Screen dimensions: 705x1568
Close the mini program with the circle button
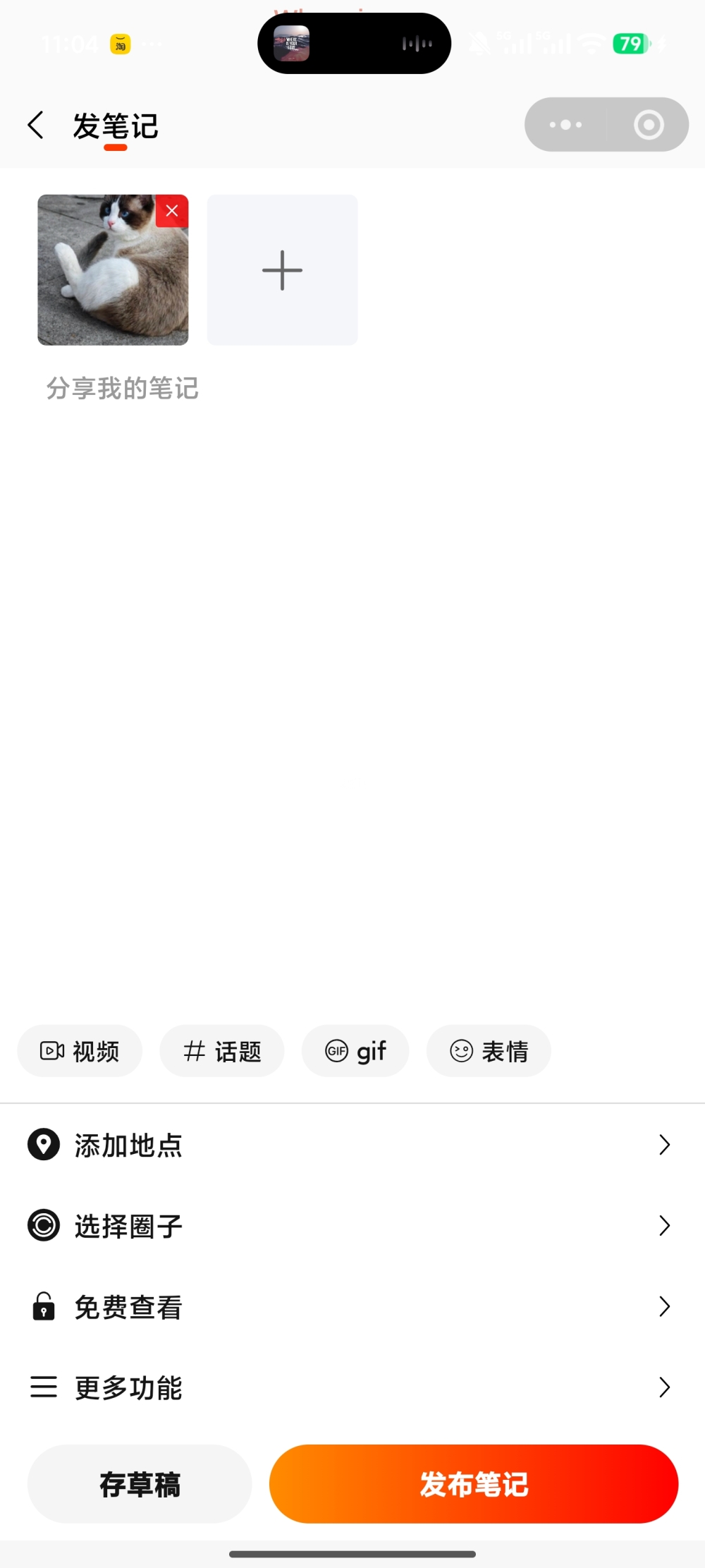pyautogui.click(x=649, y=125)
